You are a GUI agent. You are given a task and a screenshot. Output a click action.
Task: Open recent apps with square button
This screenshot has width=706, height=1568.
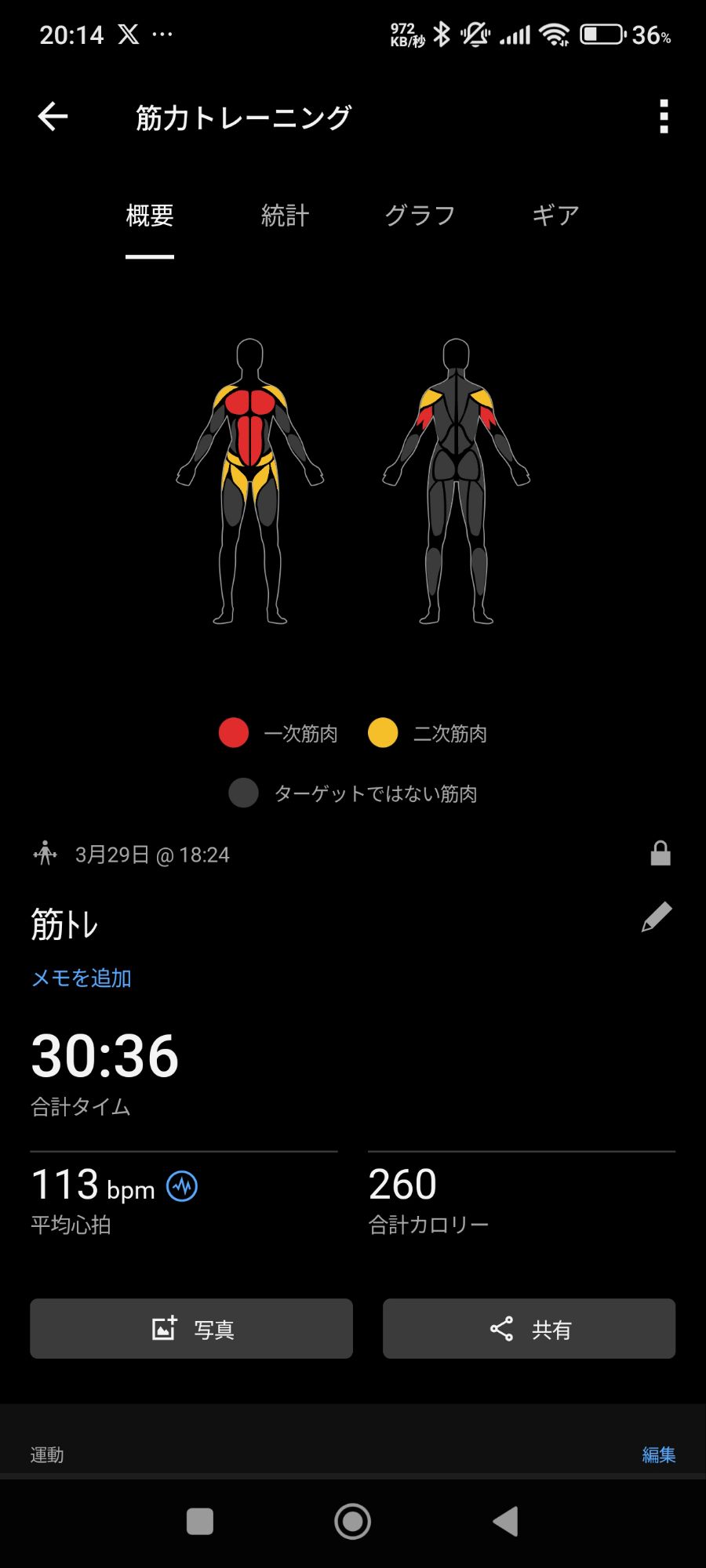click(x=200, y=1522)
